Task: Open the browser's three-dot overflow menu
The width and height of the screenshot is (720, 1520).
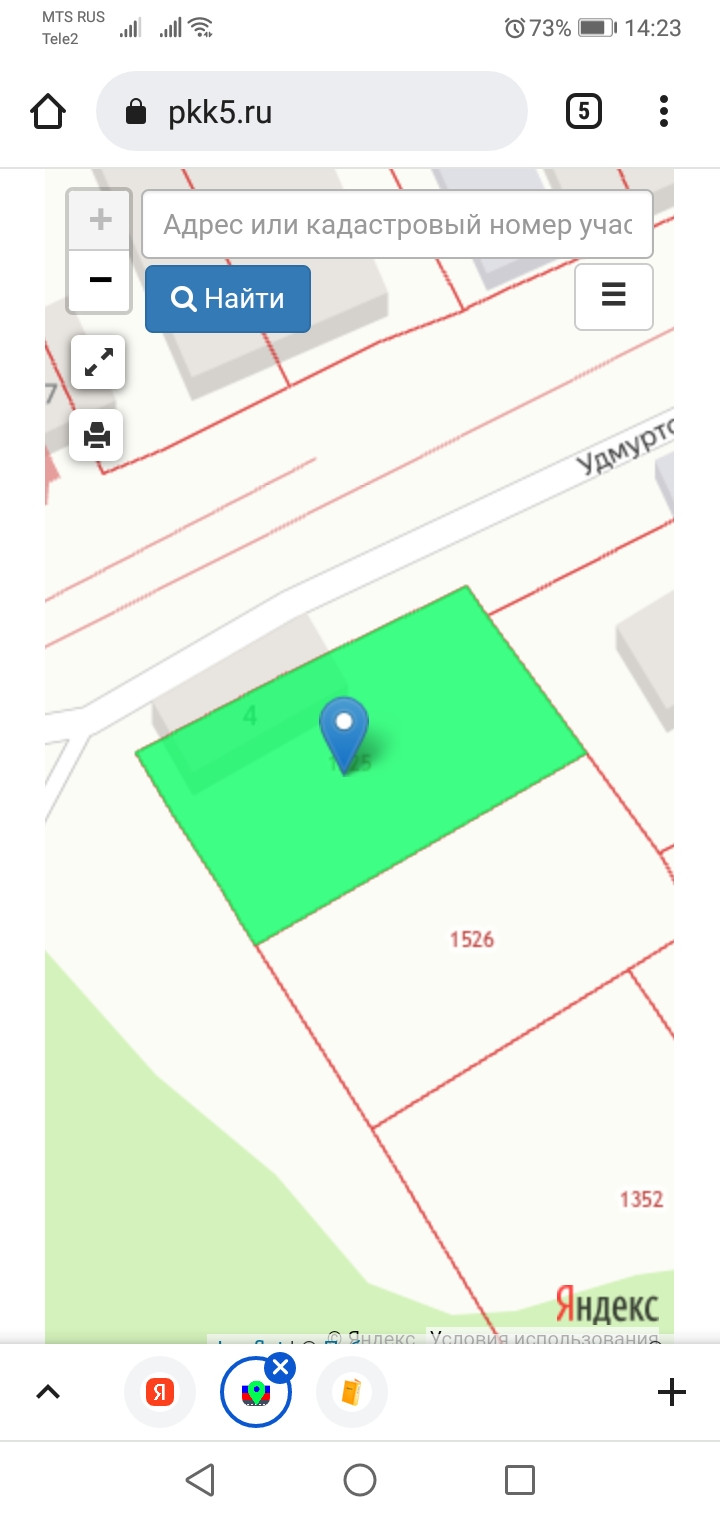Action: pos(664,111)
